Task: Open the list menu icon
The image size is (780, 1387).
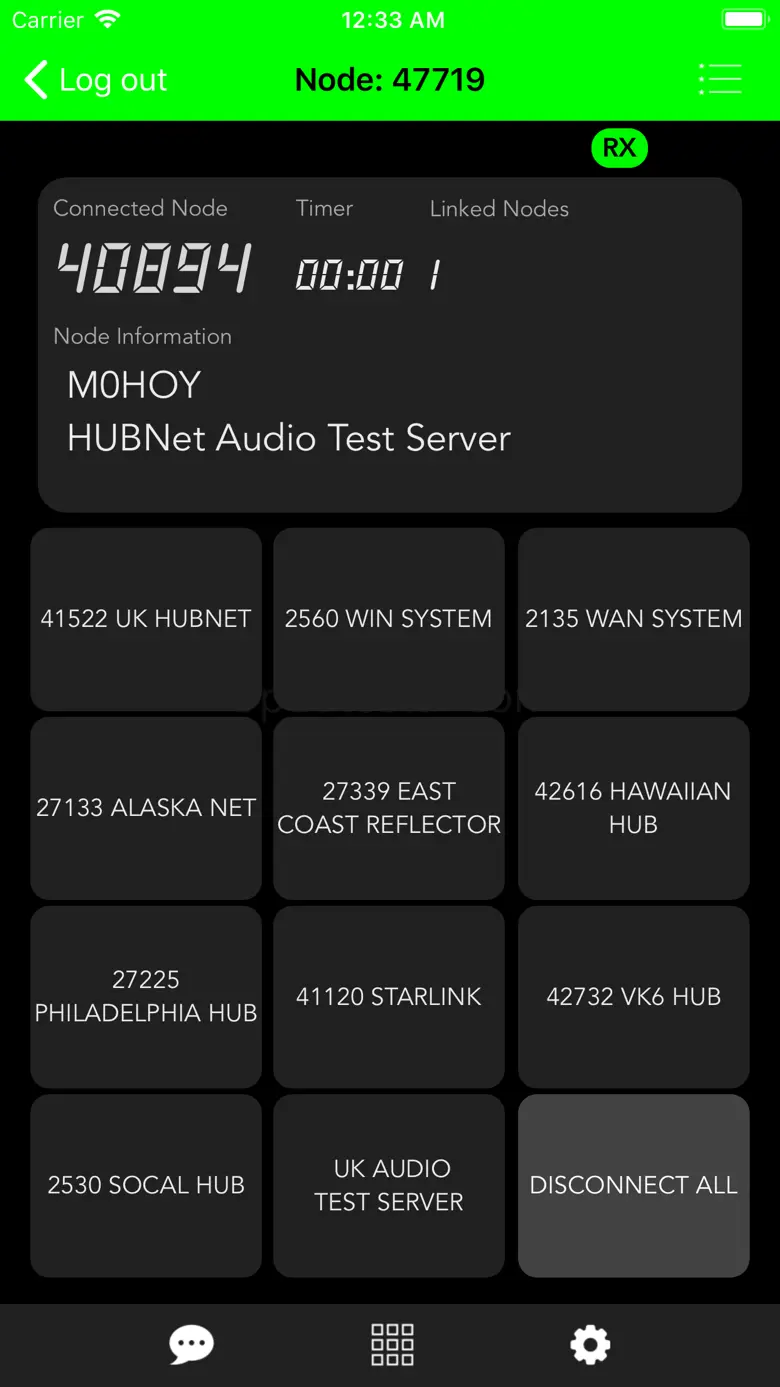Action: 720,79
